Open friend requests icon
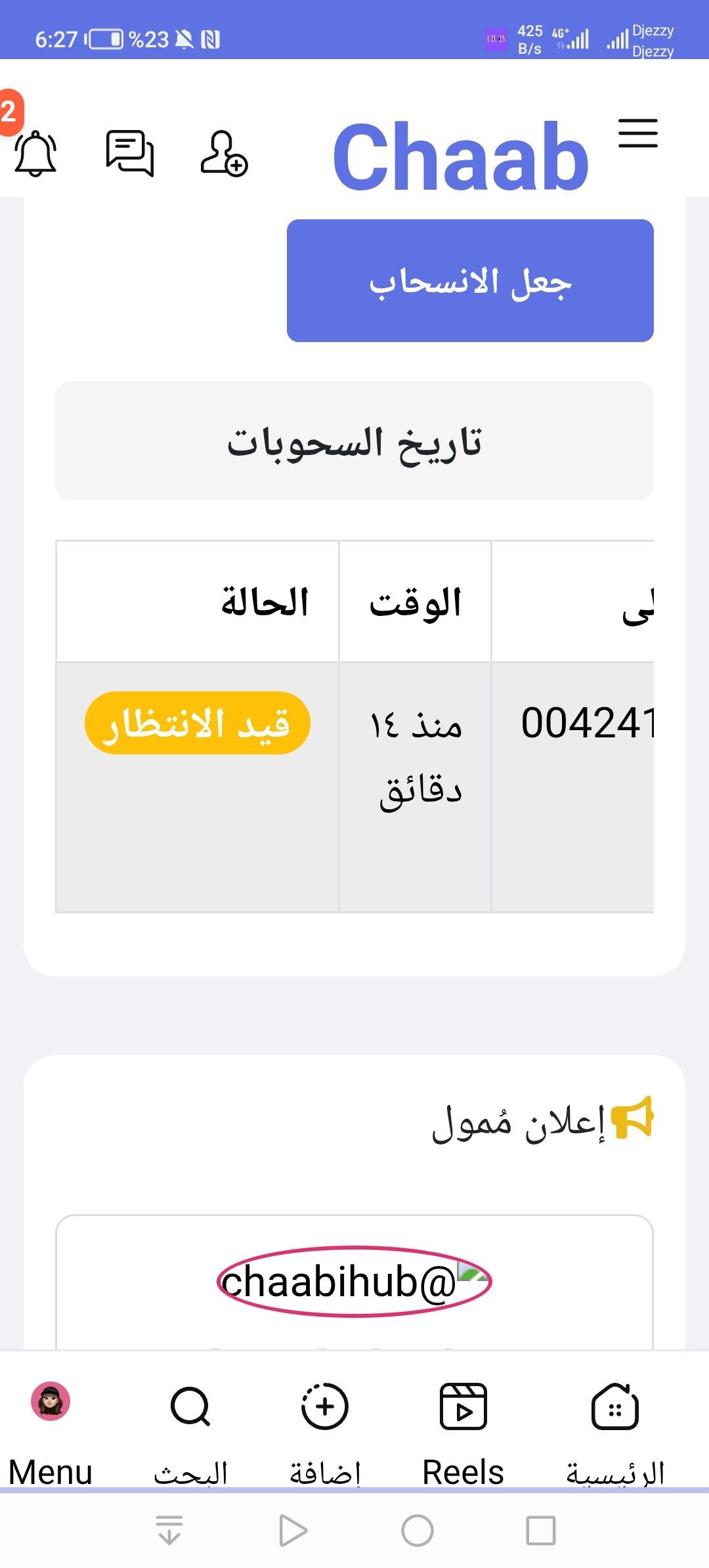 tap(223, 154)
